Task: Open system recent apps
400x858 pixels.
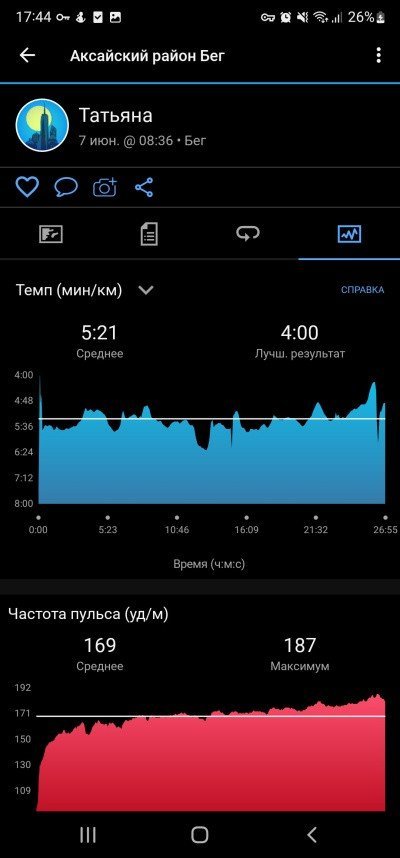Action: [x=88, y=834]
